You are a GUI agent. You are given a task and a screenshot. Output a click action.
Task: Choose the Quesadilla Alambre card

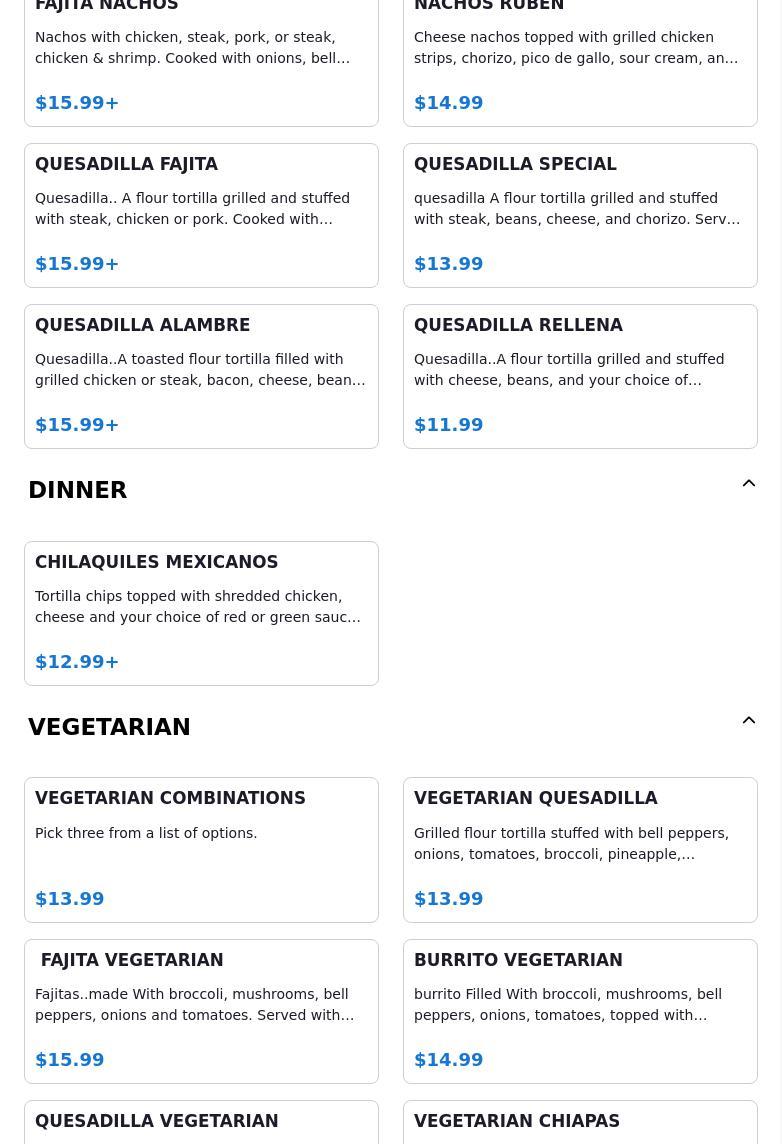201,376
